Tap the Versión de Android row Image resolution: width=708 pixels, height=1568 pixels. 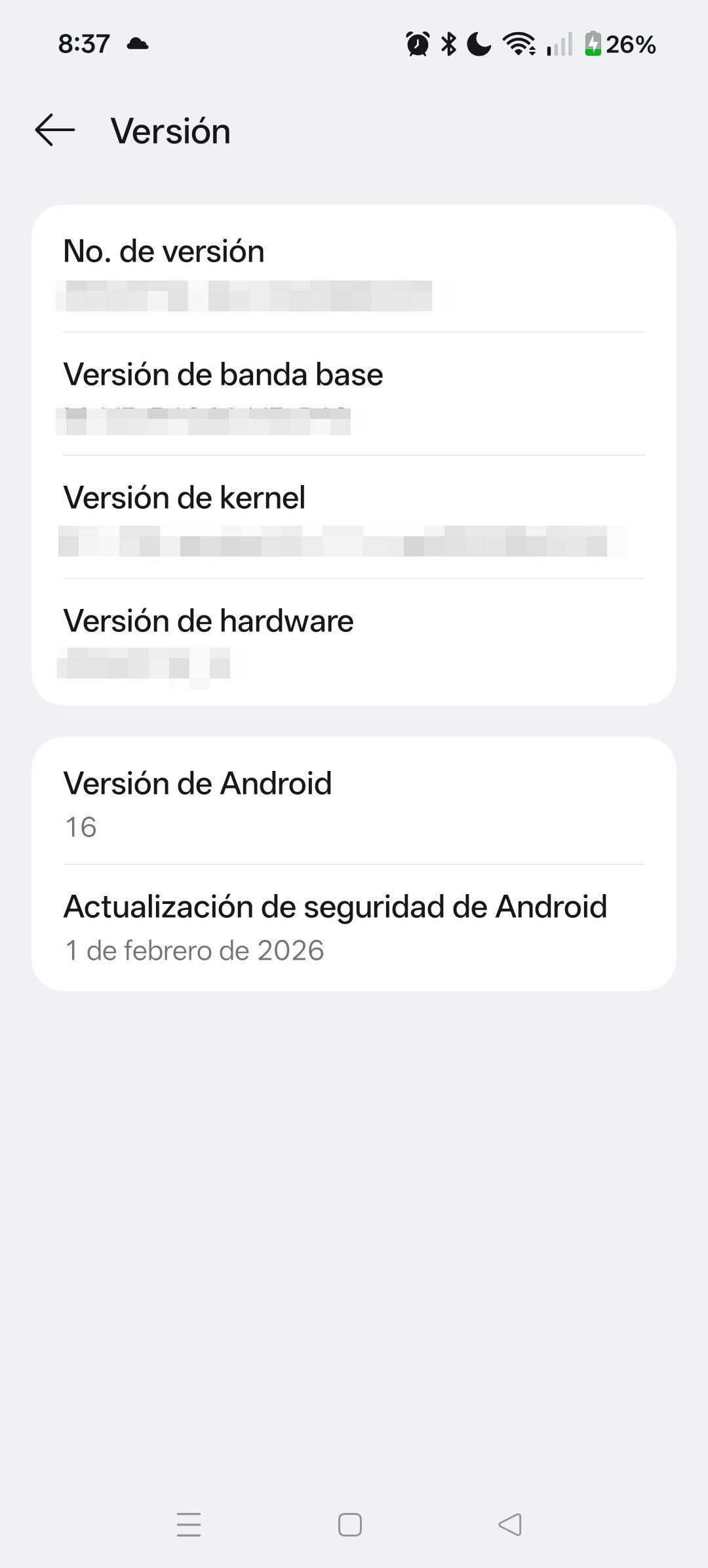coord(354,802)
